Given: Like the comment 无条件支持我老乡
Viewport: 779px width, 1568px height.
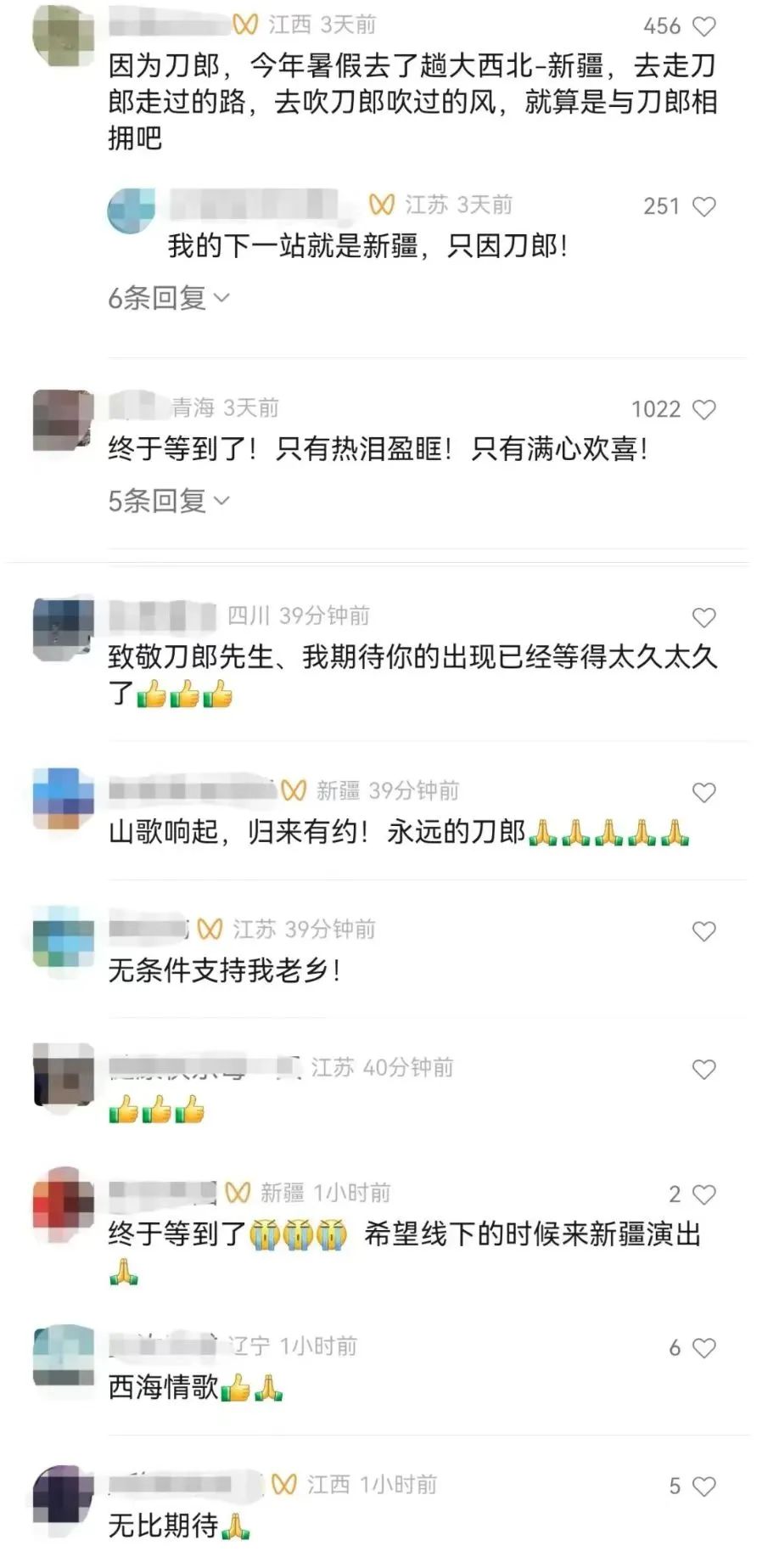Looking at the screenshot, I should [x=703, y=931].
